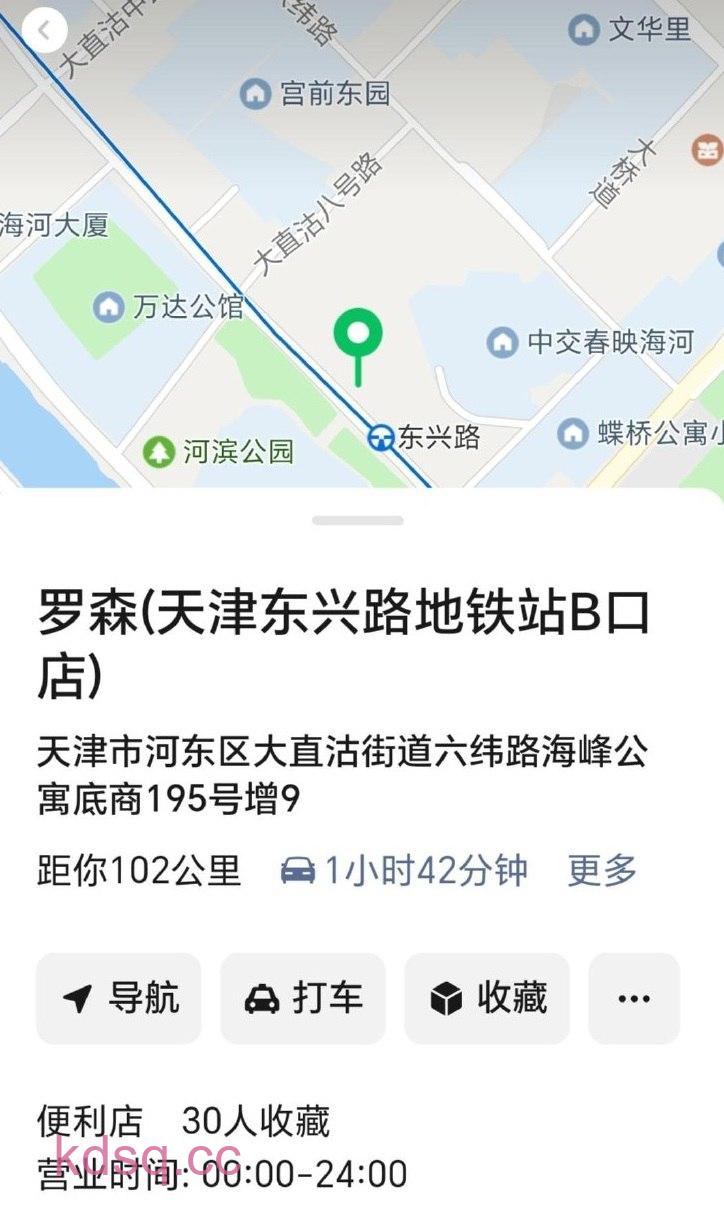This screenshot has width=724, height=1206.
Task: Tap the 1小时42分钟 driving duration link
Action: pos(421,871)
